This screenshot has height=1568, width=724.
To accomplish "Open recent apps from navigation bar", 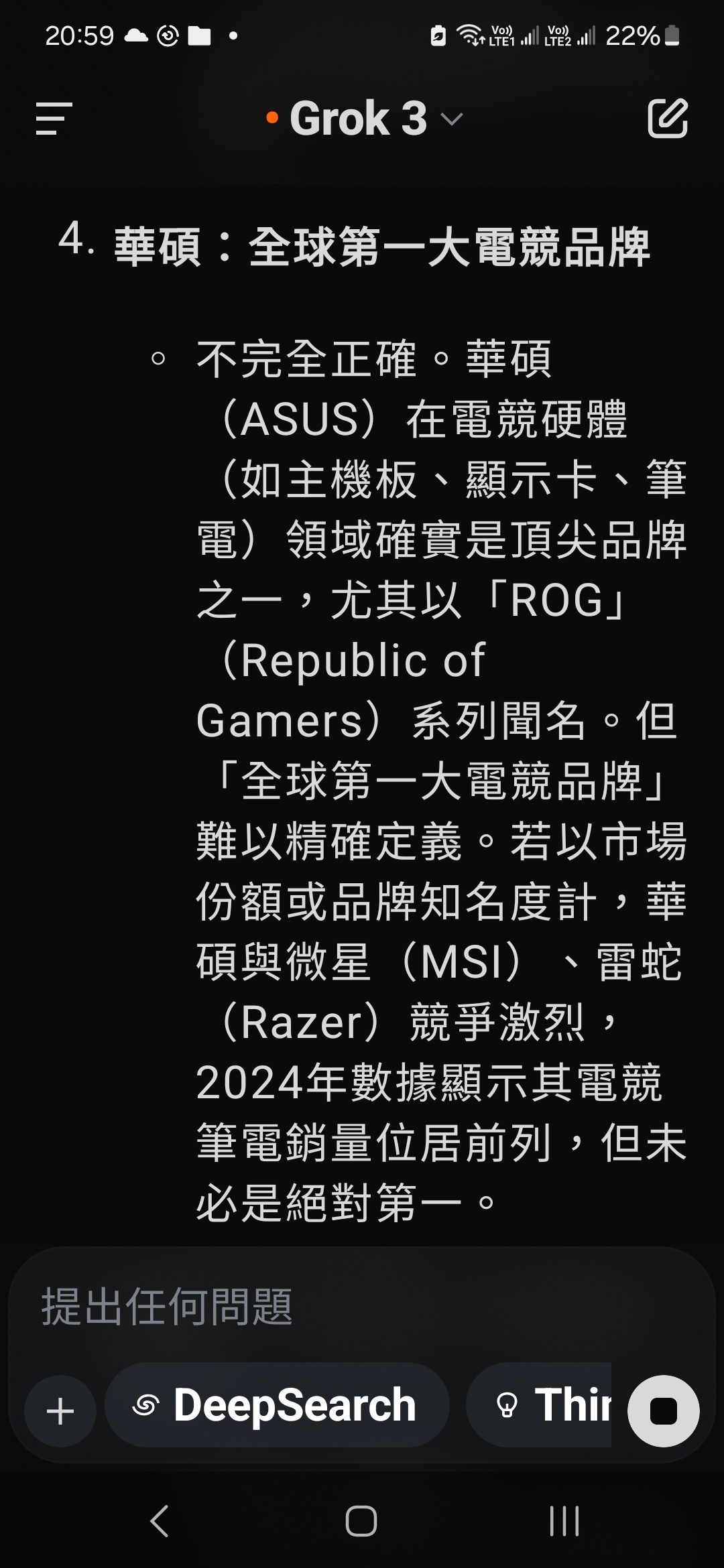I will (564, 1521).
